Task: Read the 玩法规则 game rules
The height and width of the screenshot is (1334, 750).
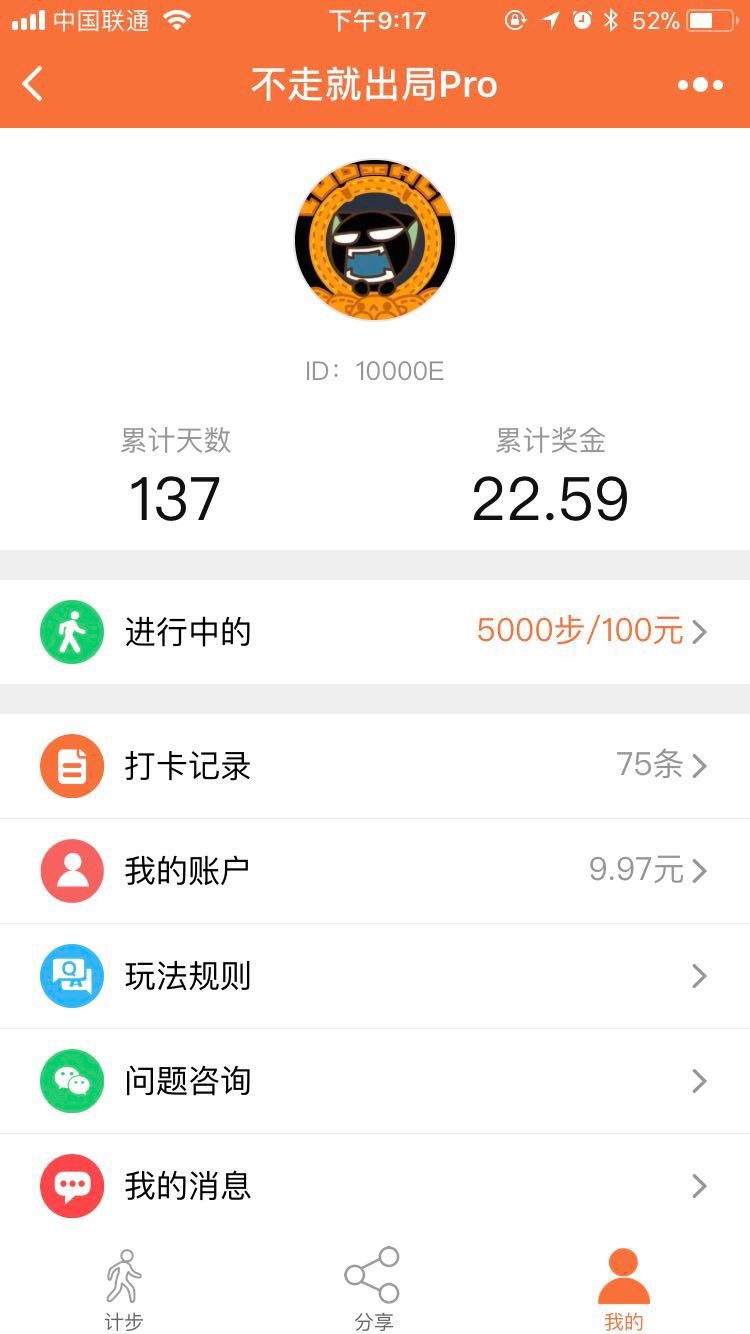Action: pos(375,976)
